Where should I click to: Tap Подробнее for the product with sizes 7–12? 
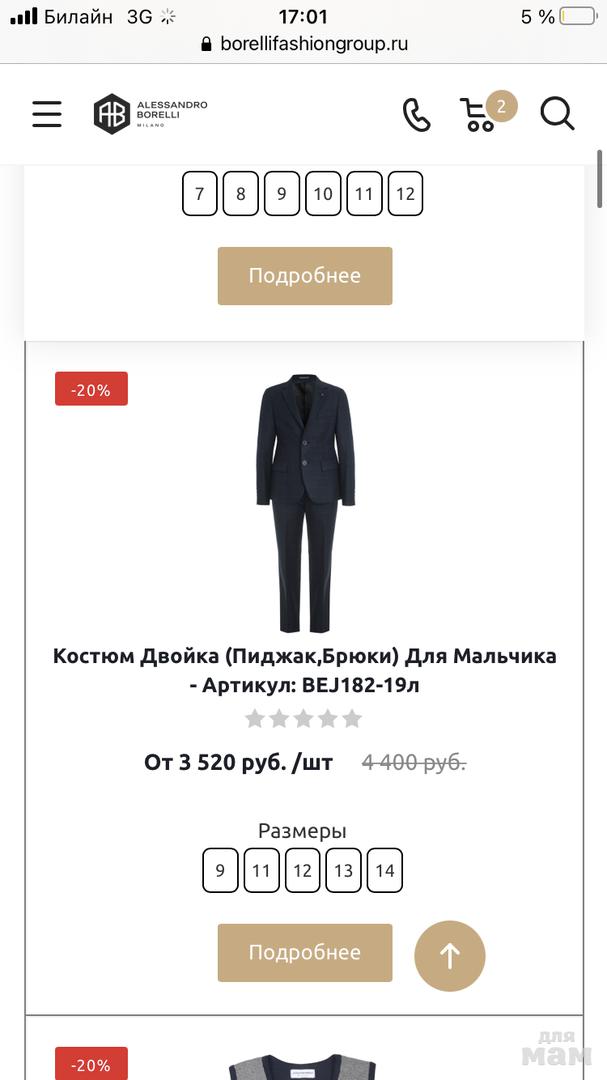[305, 276]
